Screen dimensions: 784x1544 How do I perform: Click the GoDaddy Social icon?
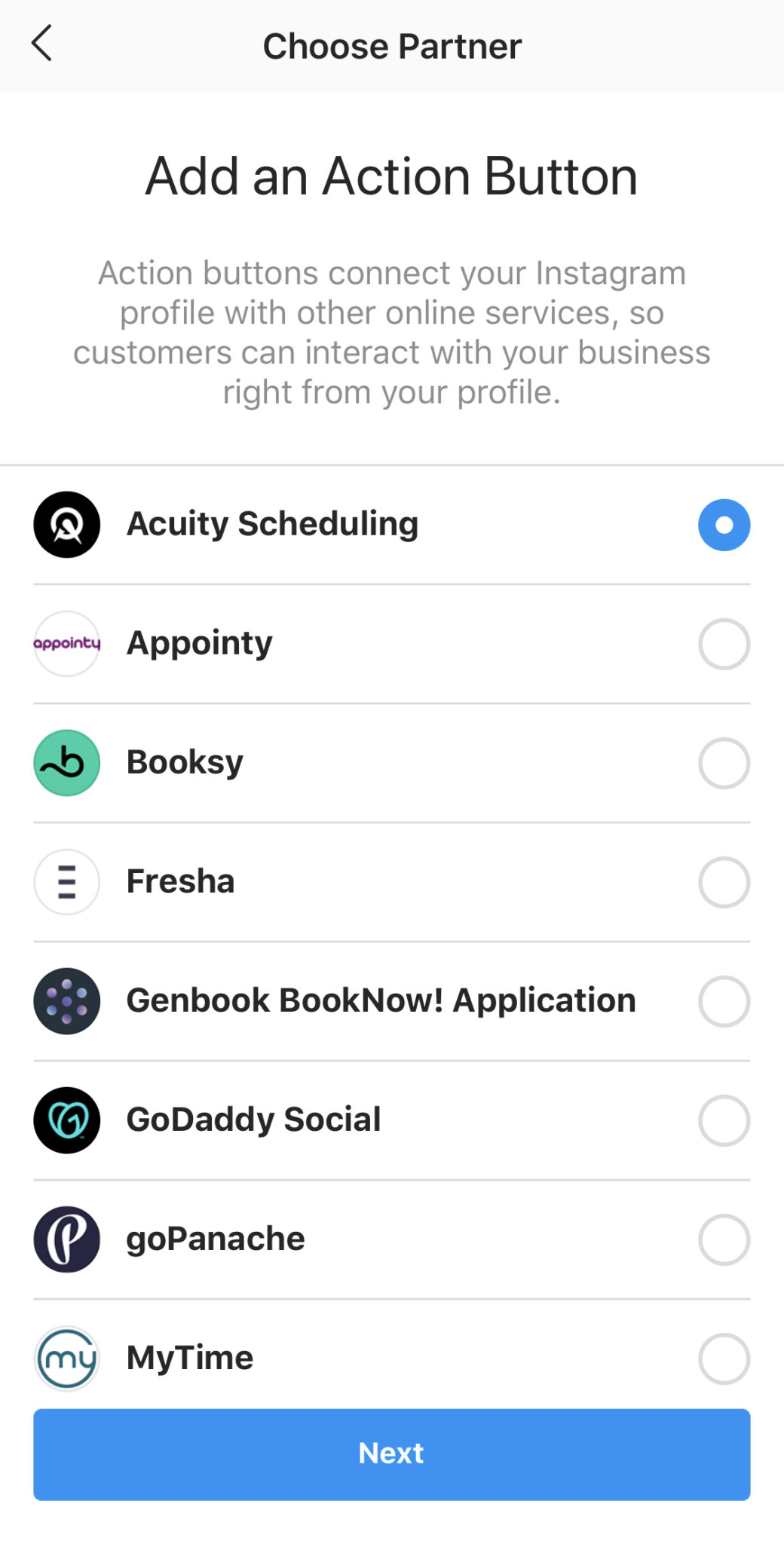tap(66, 1120)
